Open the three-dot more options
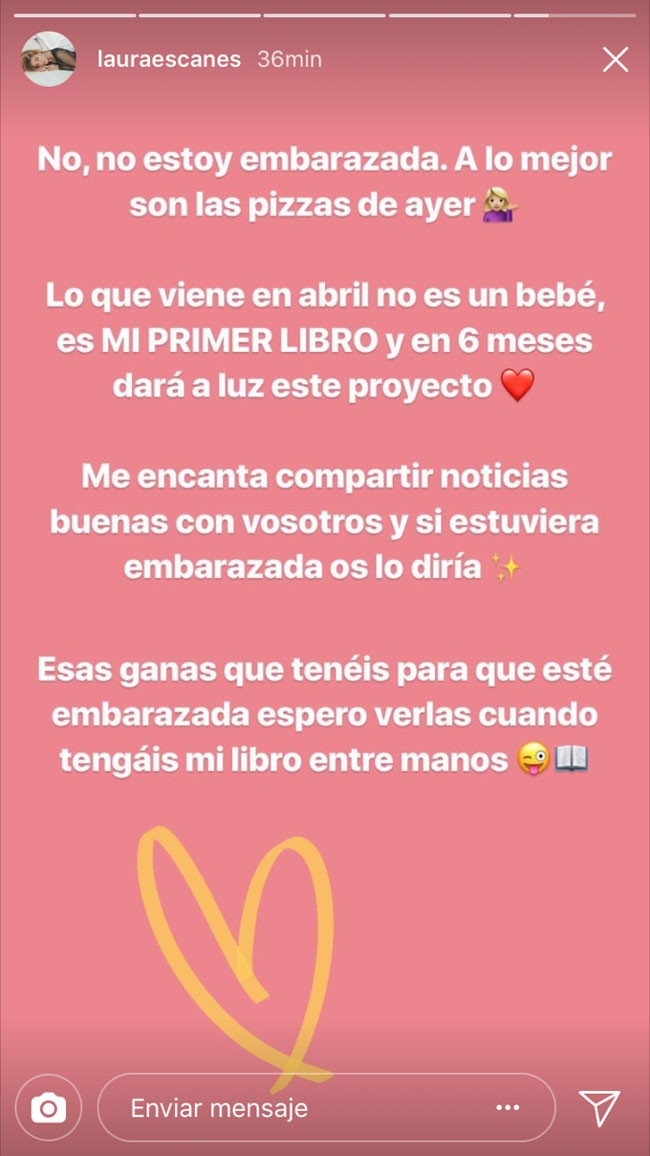 tap(509, 1107)
